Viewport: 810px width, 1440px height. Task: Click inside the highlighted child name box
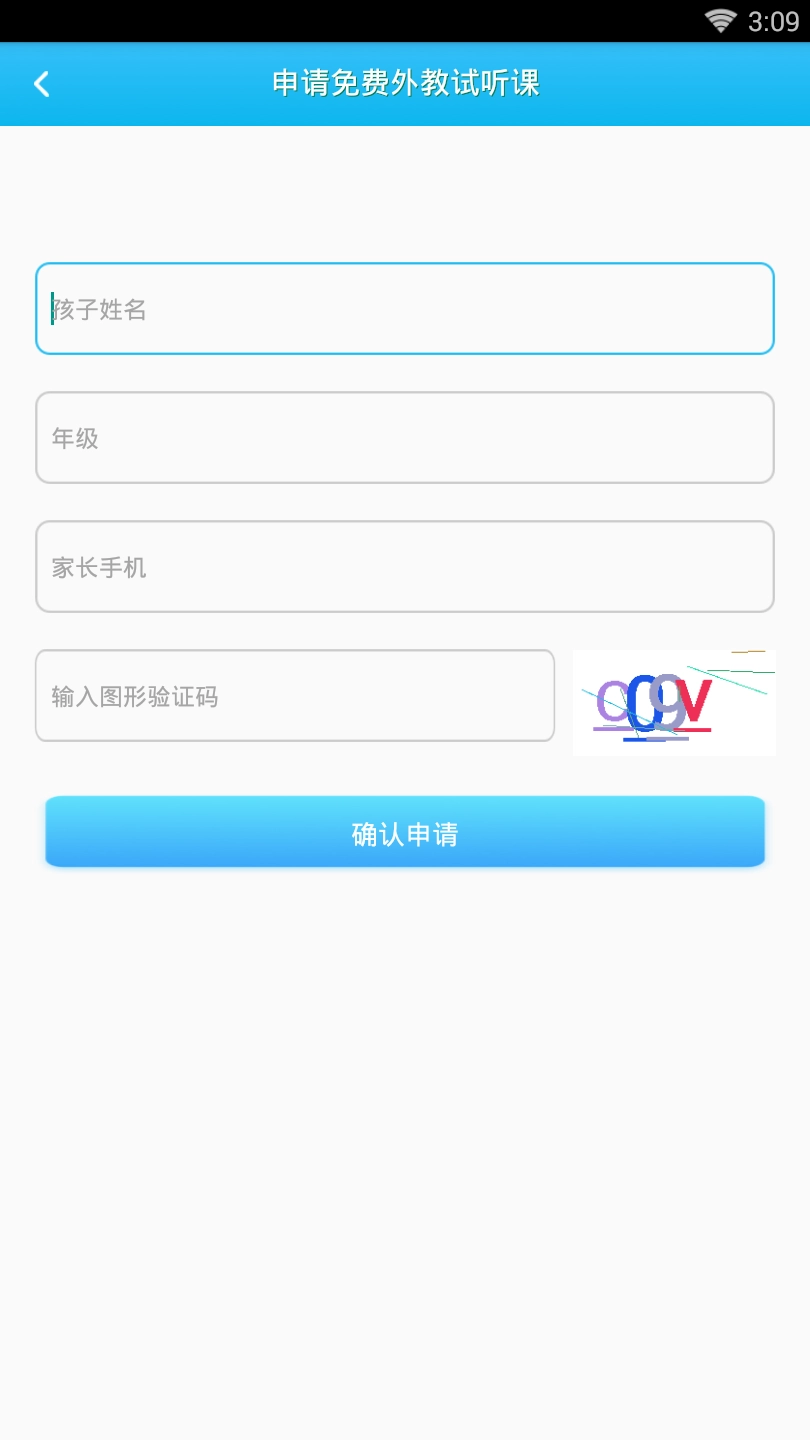coord(404,308)
